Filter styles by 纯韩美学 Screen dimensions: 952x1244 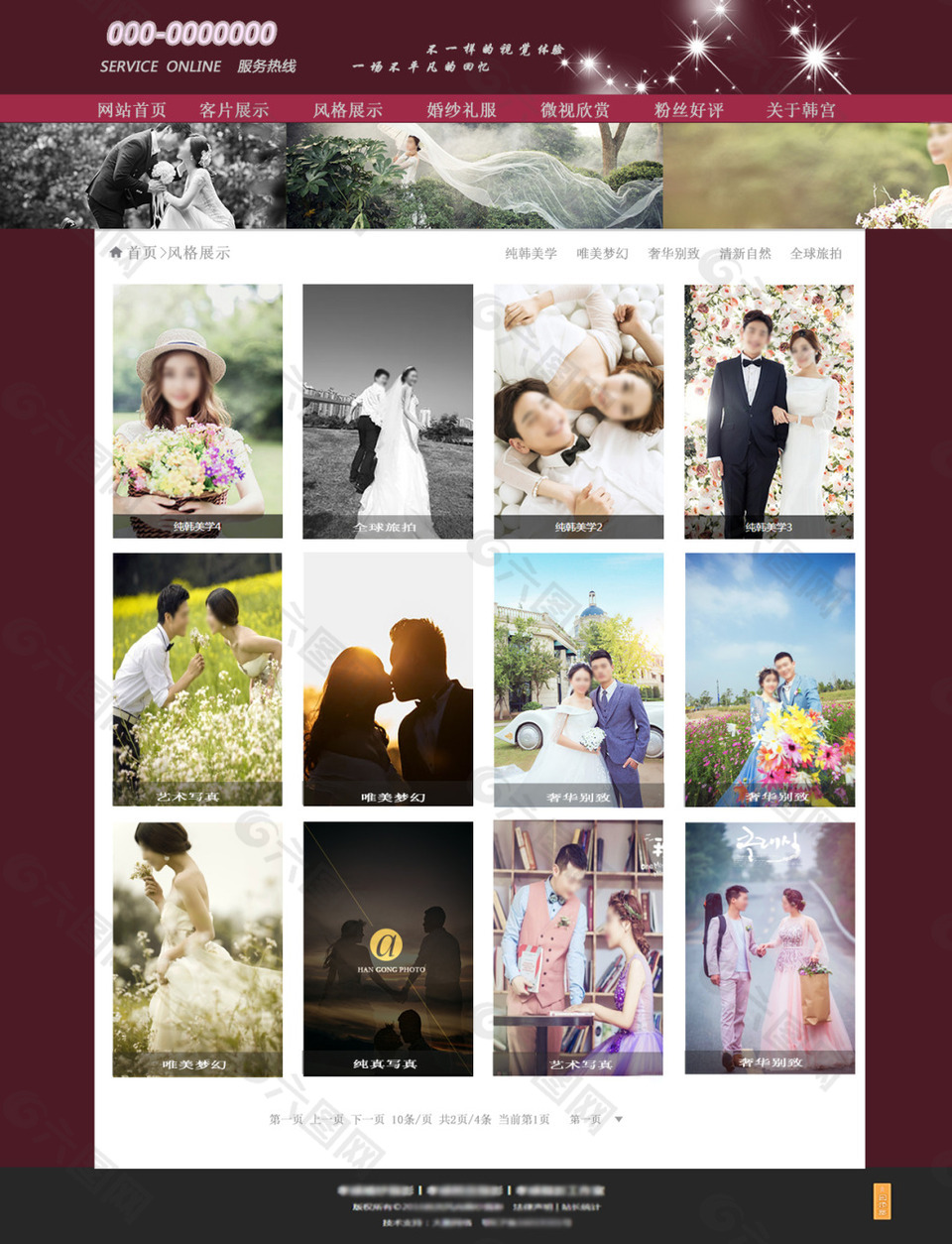pyautogui.click(x=531, y=254)
